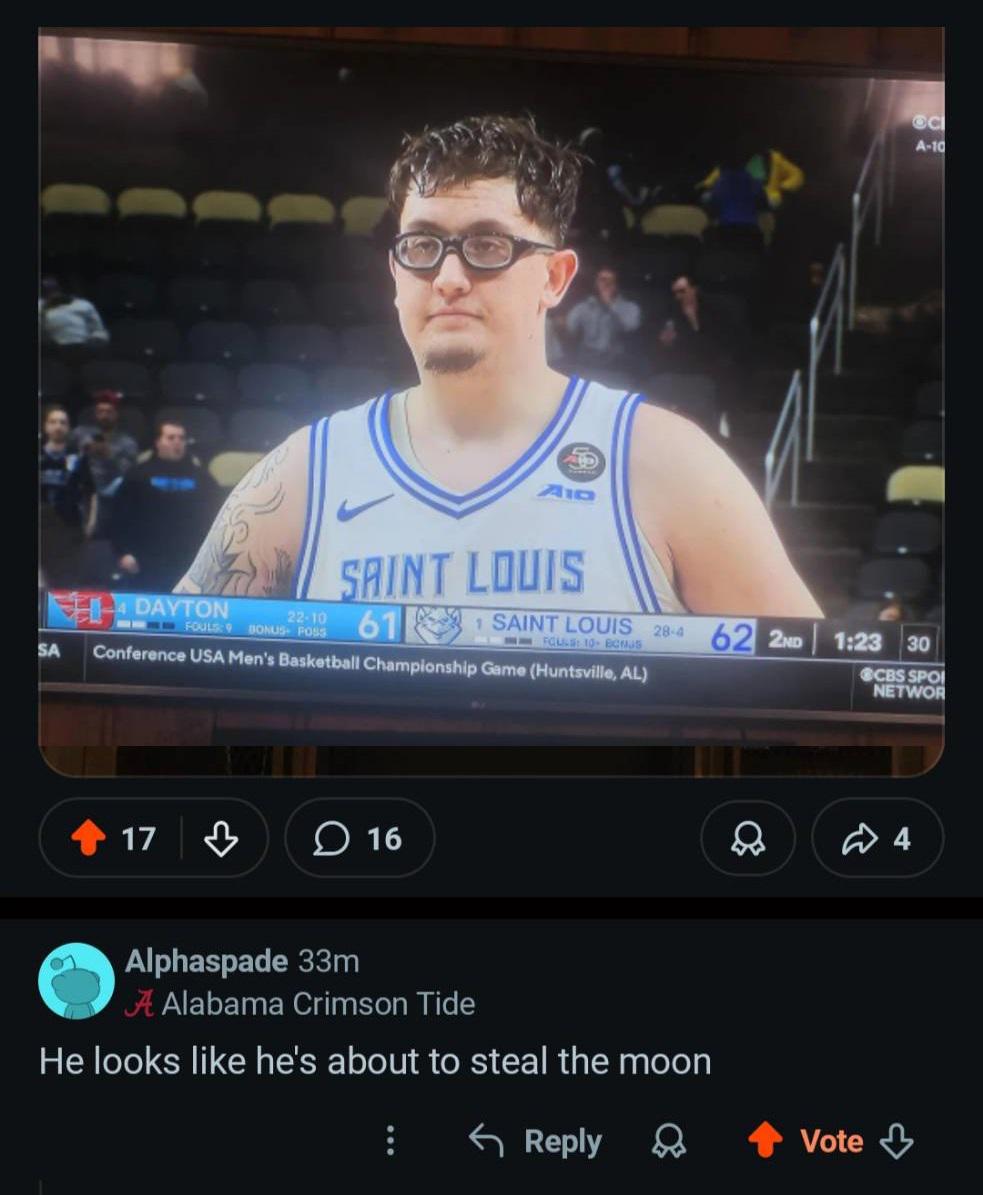983x1195 pixels.
Task: Give an award to the post
Action: click(748, 839)
